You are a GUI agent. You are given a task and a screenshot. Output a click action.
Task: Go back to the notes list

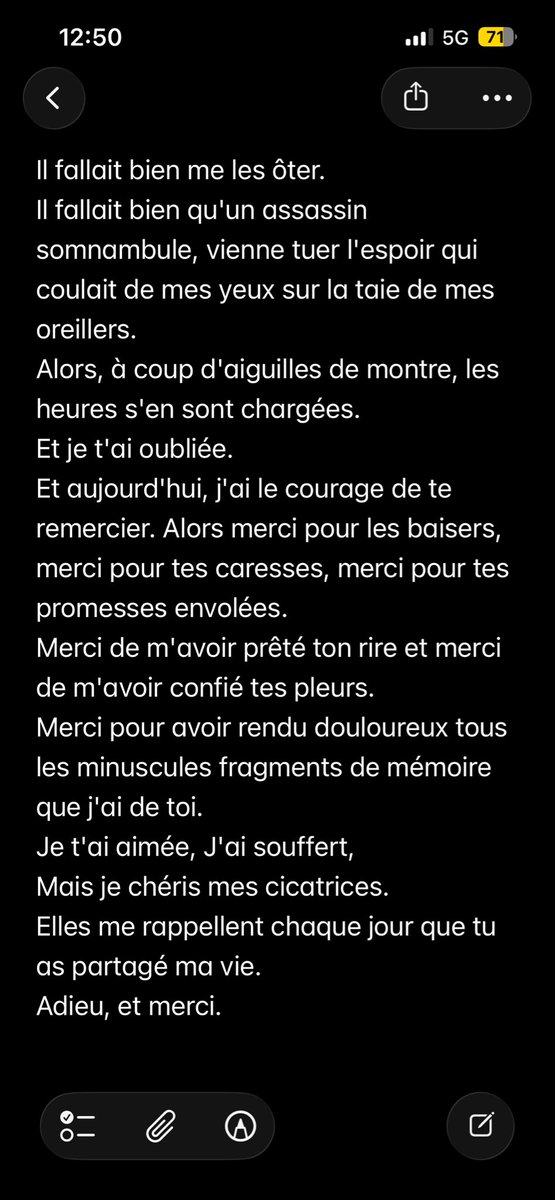pyautogui.click(x=53, y=98)
